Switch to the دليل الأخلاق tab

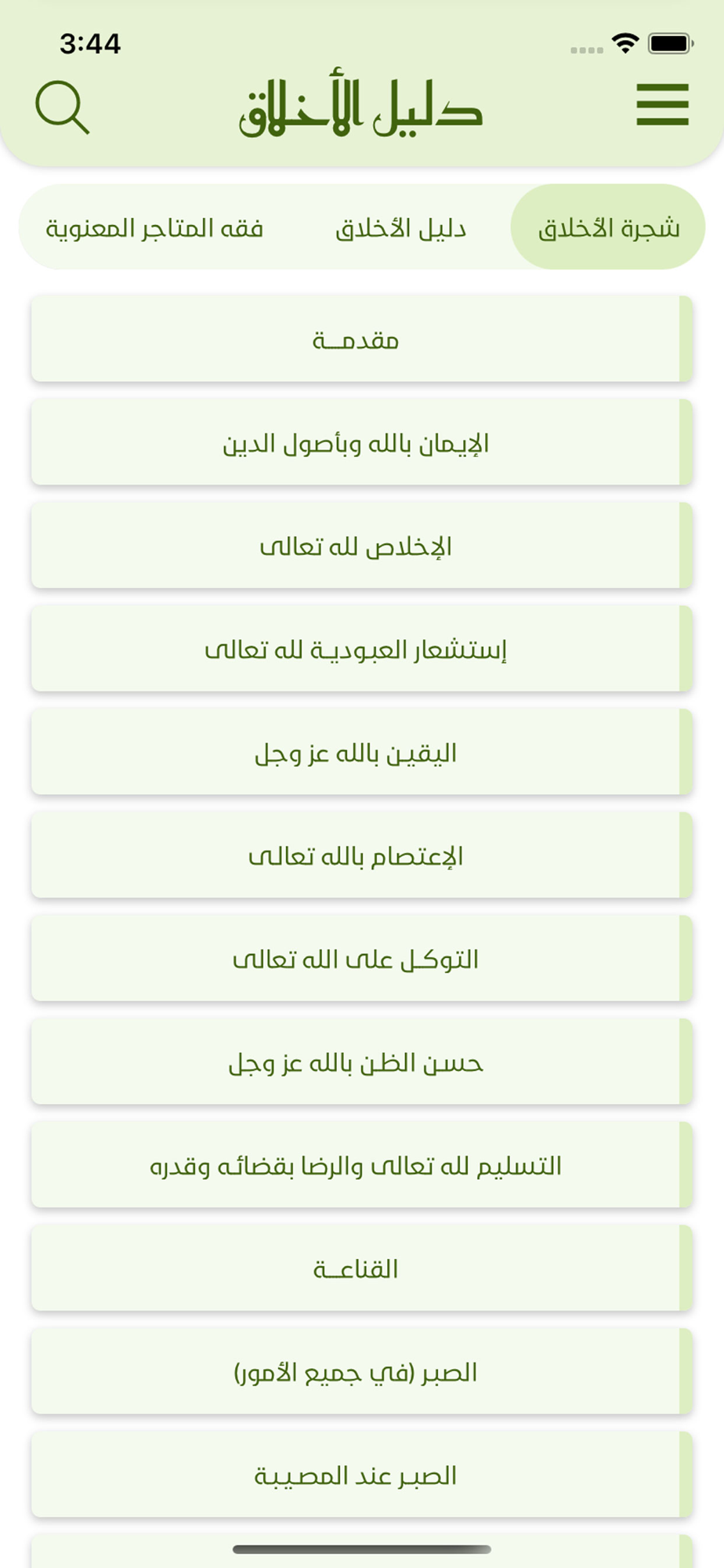click(401, 228)
